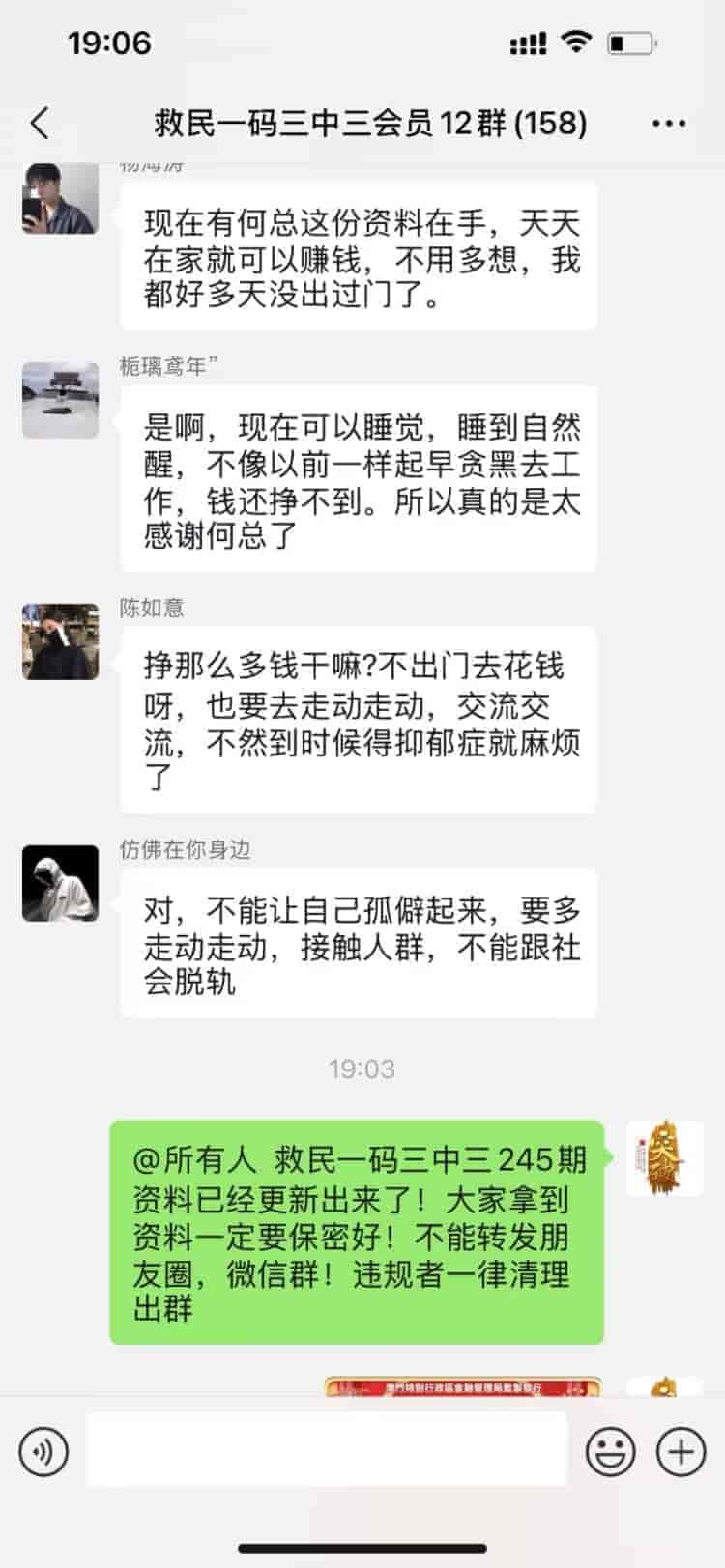Image resolution: width=725 pixels, height=1568 pixels.
Task: Switch to voice message input
Action: pos(43,1451)
